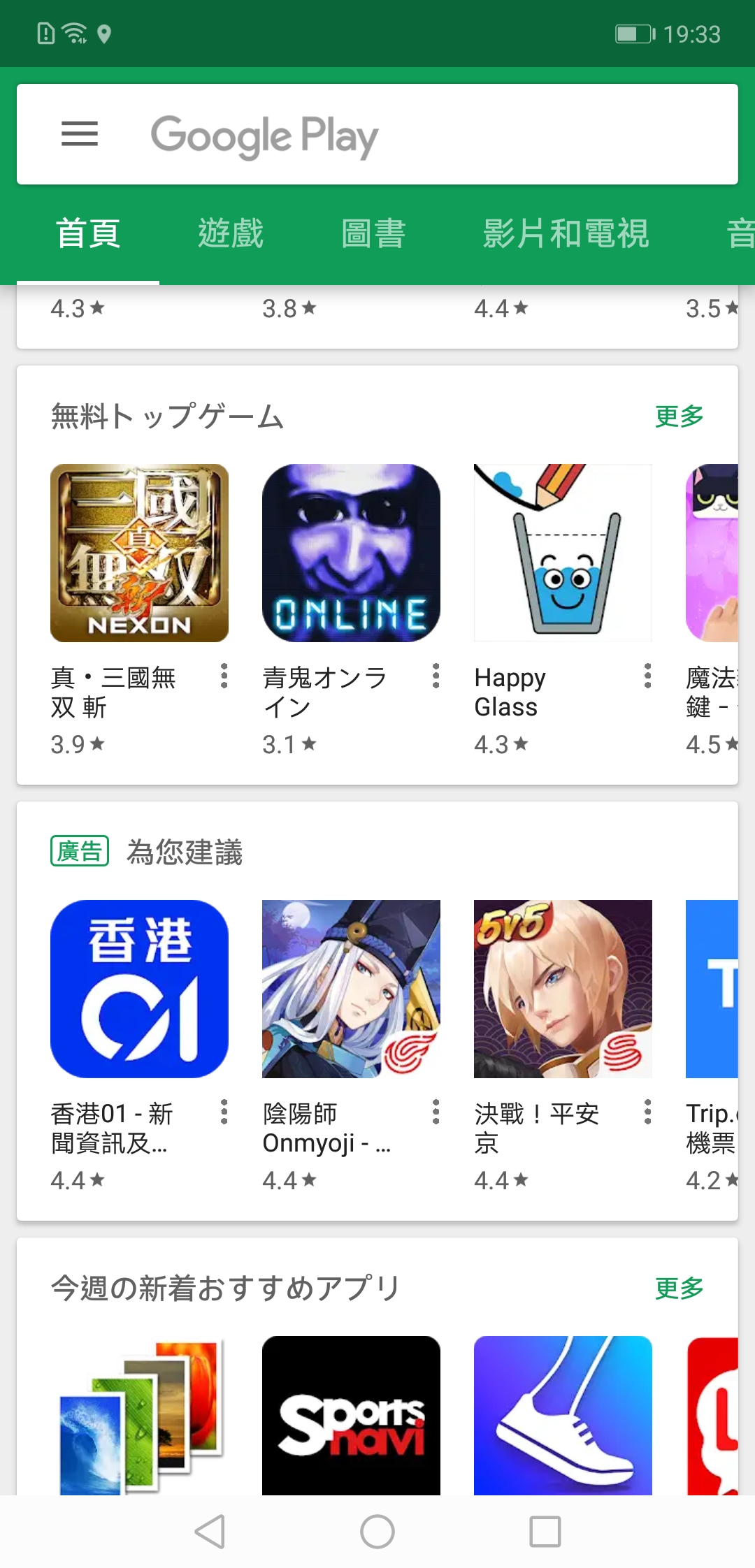Open overflow menu for 香港01
This screenshot has width=755, height=1568.
224,1112
